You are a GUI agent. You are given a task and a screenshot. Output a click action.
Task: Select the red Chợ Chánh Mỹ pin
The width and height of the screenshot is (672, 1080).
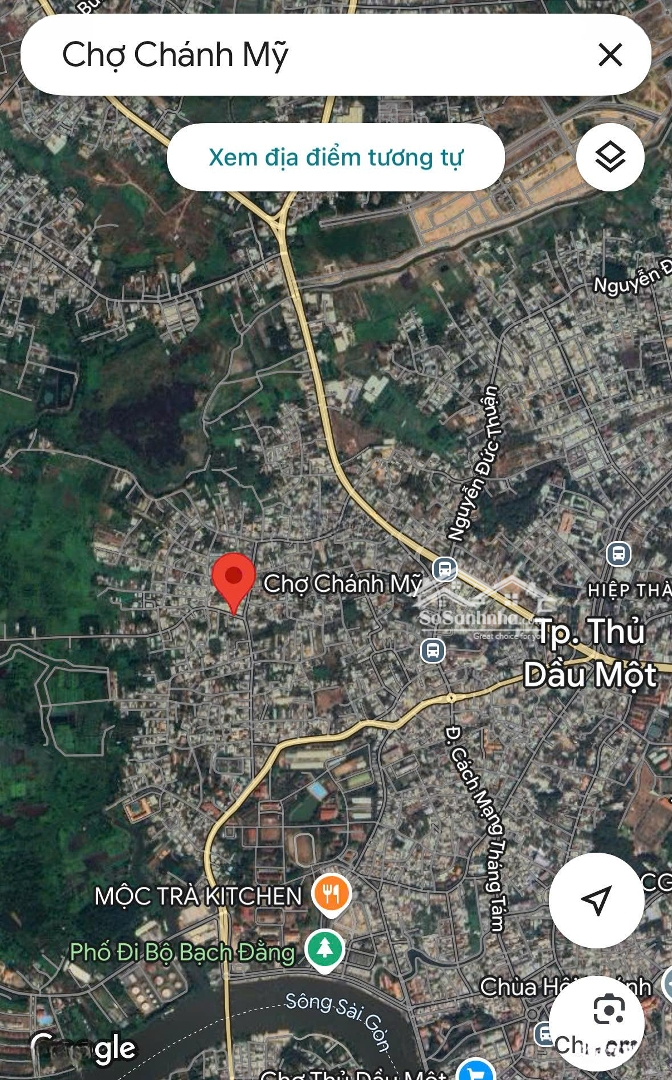233,583
